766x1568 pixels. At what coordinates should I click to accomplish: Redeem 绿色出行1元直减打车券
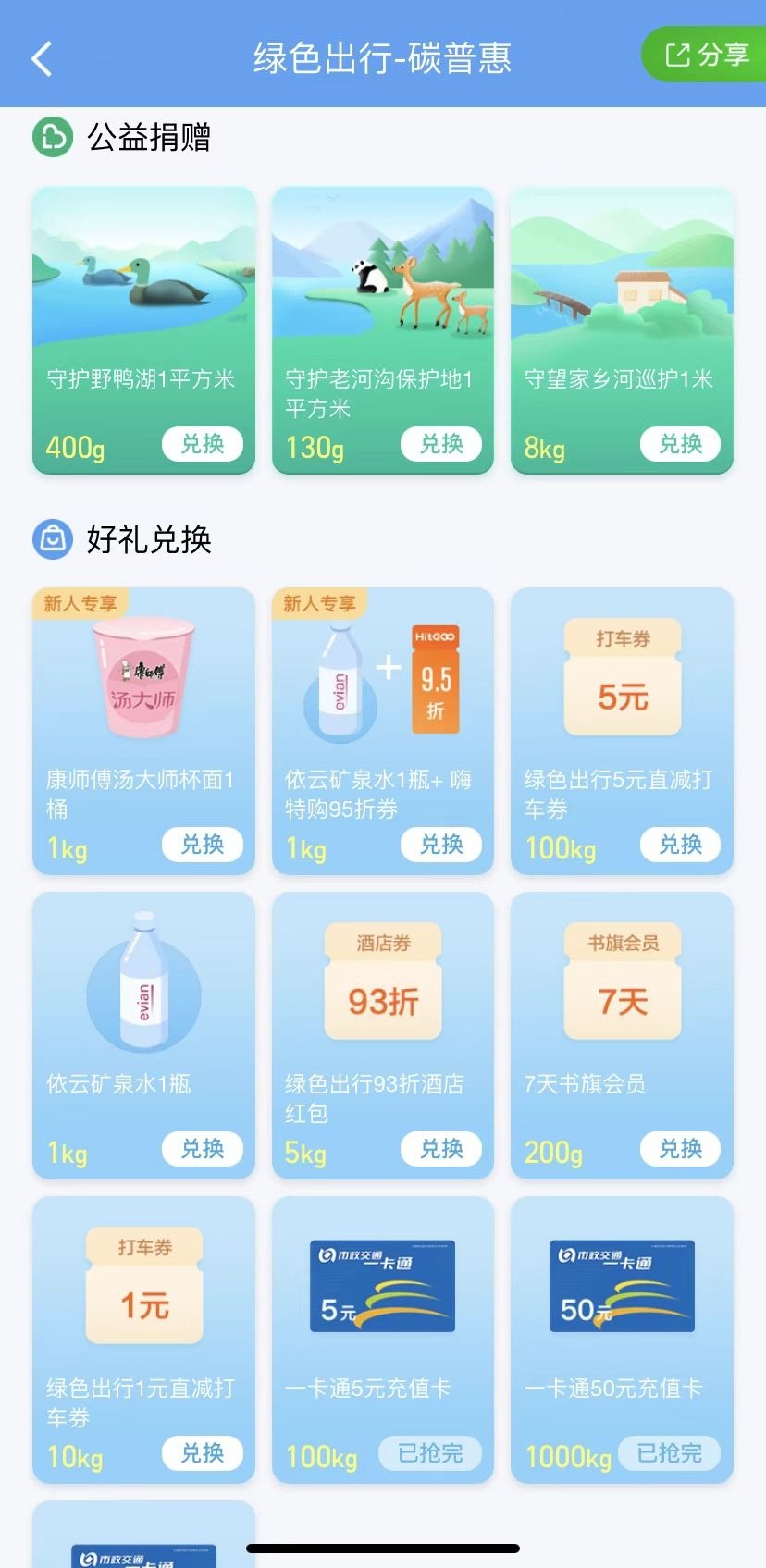tap(202, 1453)
